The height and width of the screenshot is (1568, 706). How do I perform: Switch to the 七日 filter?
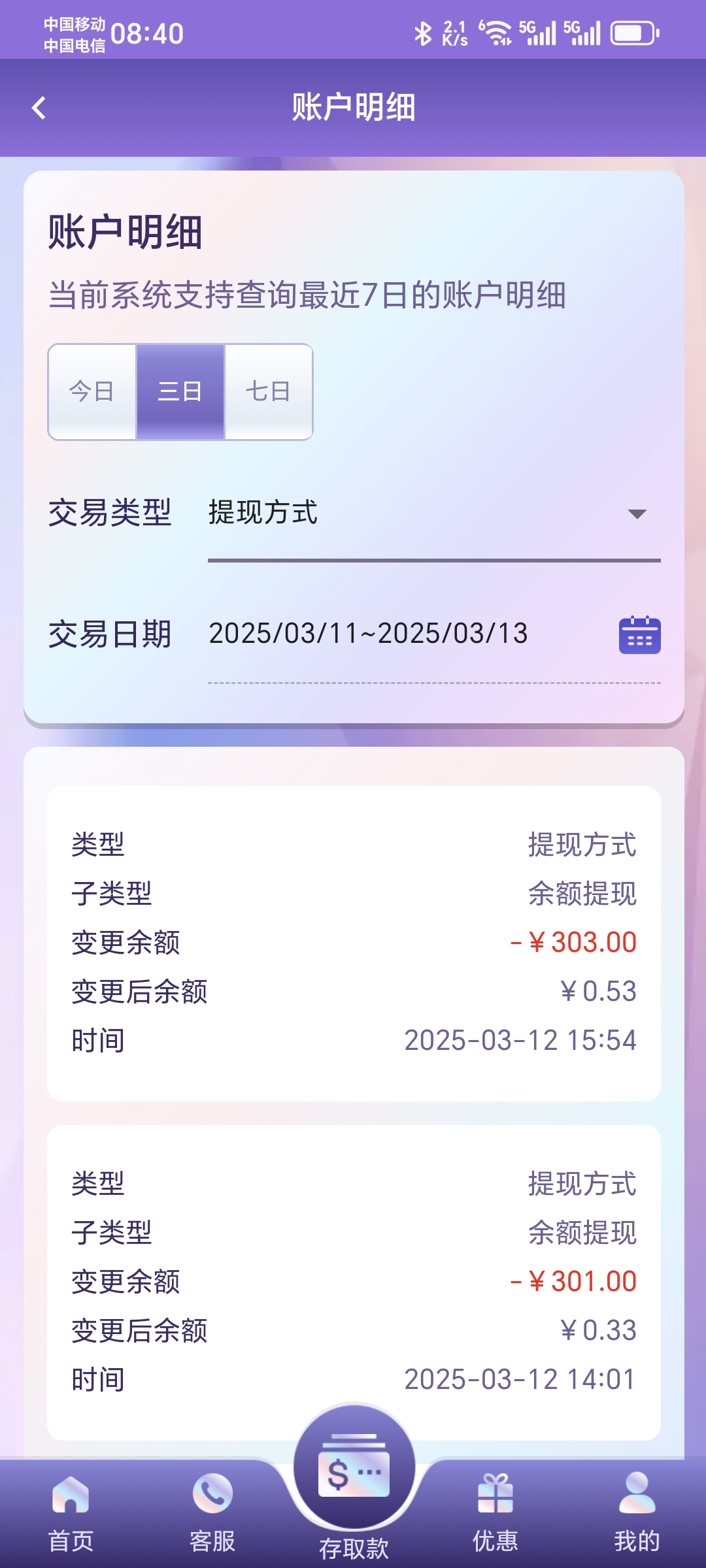(x=269, y=392)
